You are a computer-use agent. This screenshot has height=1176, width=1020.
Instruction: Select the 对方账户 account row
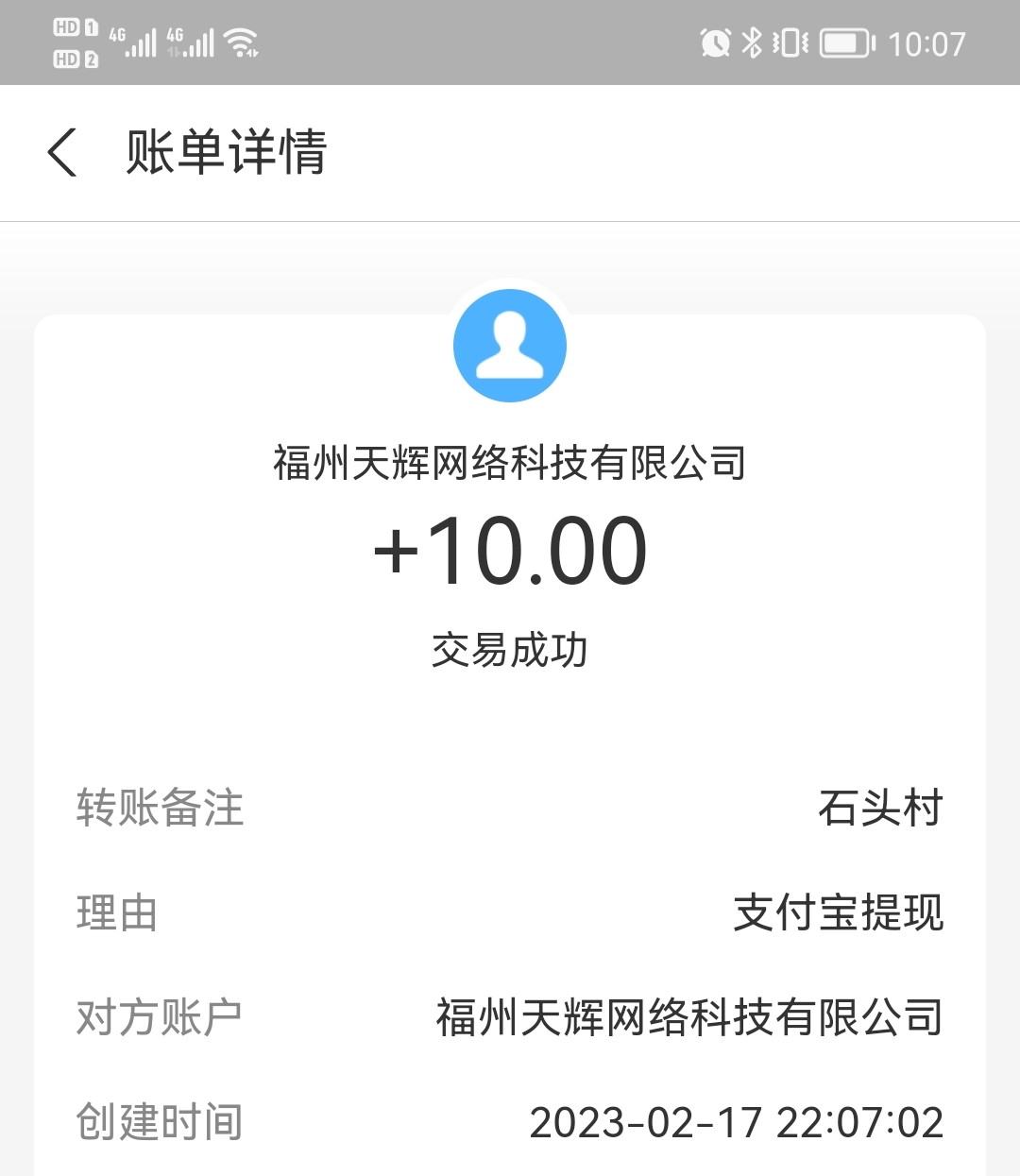point(158,1018)
